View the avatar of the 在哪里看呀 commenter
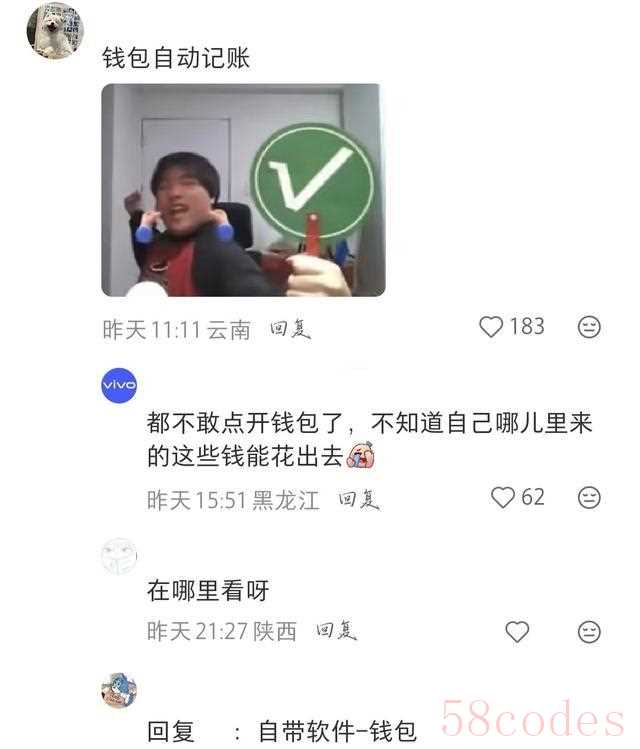The width and height of the screenshot is (640, 749). (119, 555)
